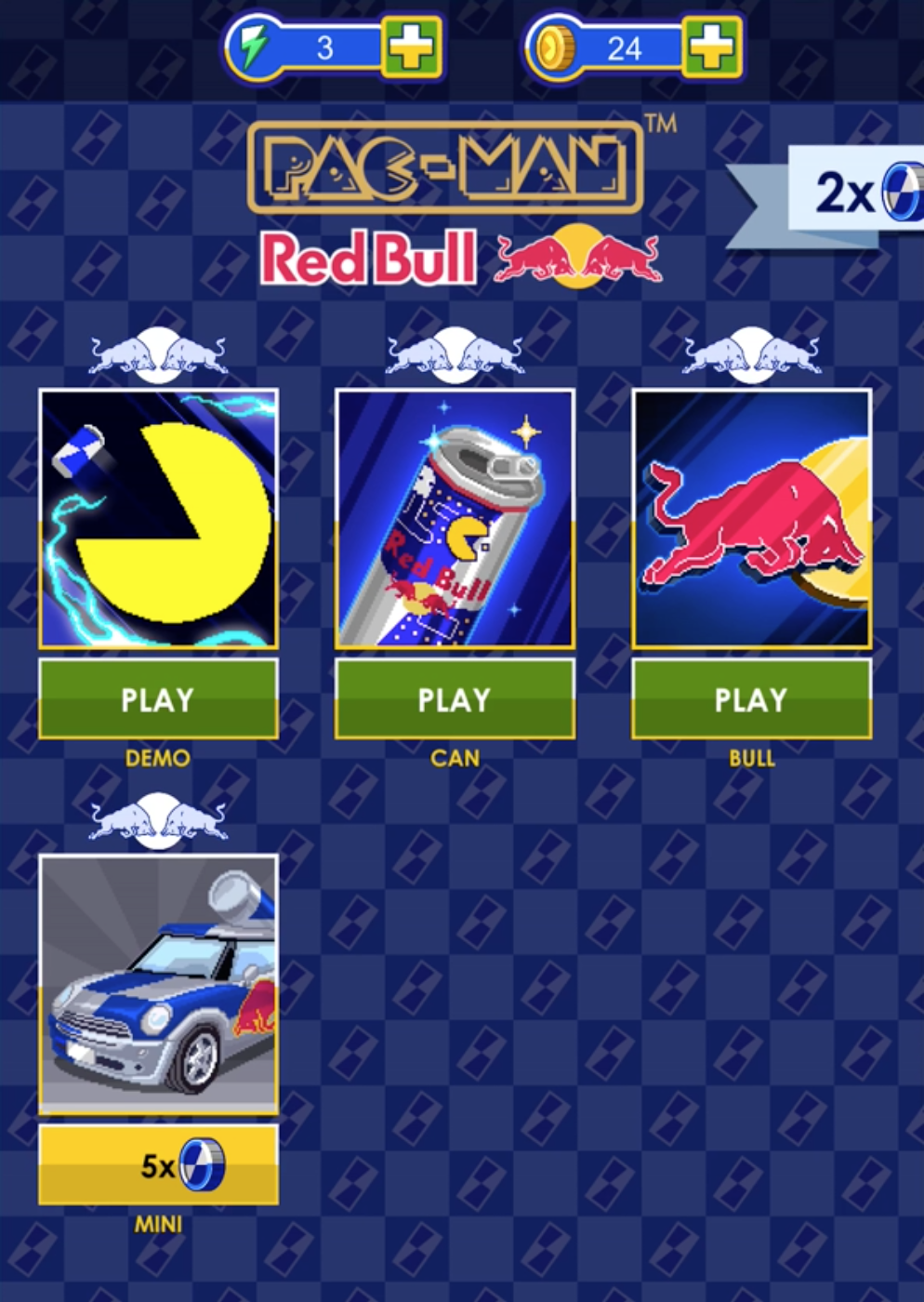
Task: Play the CAN maze
Action: 455,699
